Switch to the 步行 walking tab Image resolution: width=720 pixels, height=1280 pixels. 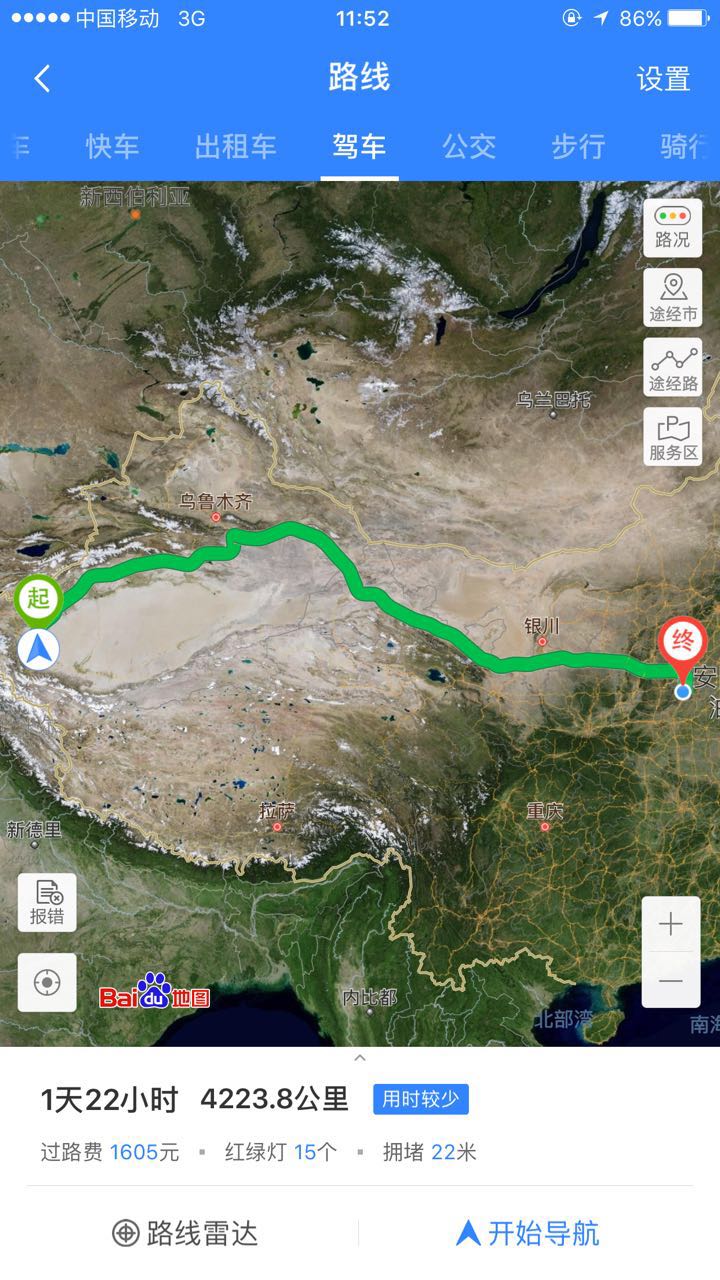point(578,146)
